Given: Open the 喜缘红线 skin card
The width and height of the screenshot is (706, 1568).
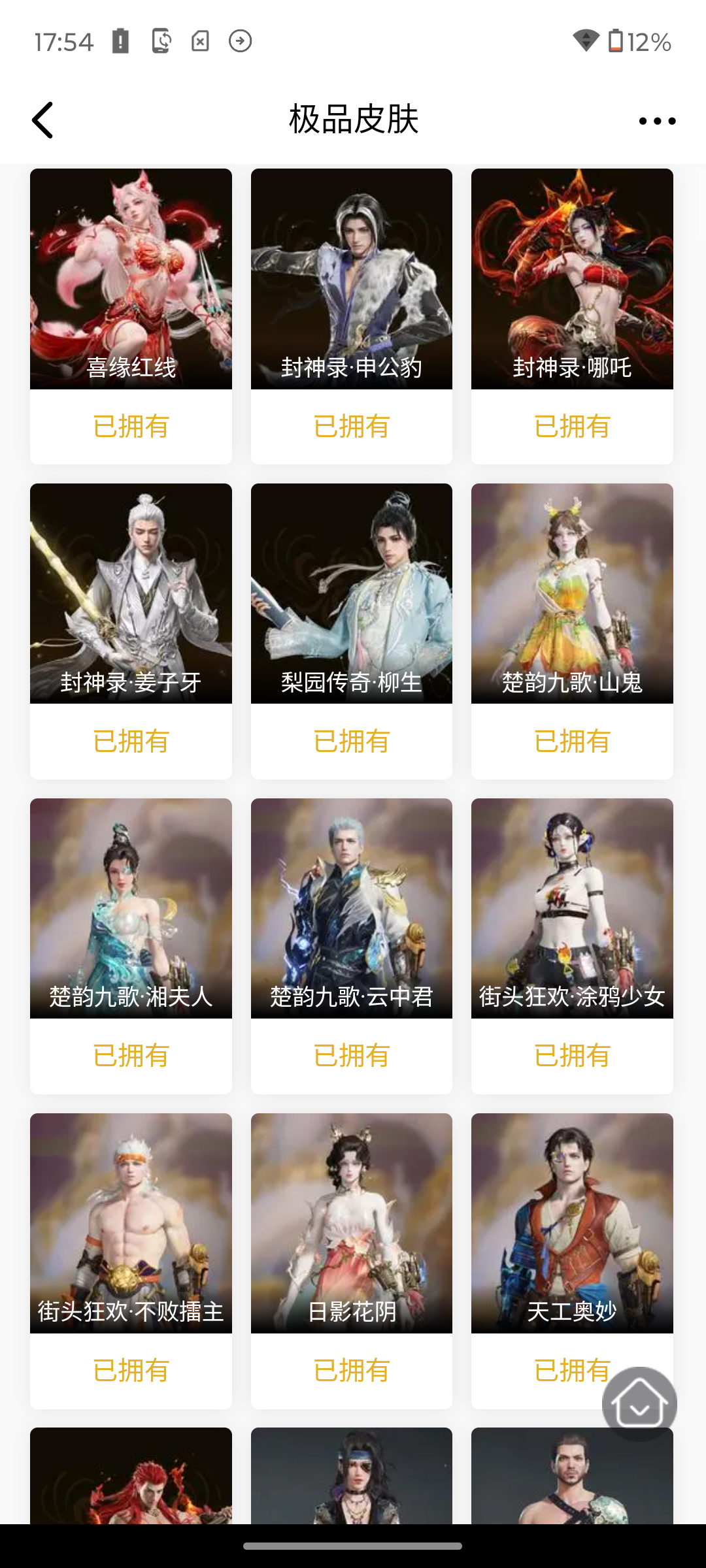Looking at the screenshot, I should point(131,280).
